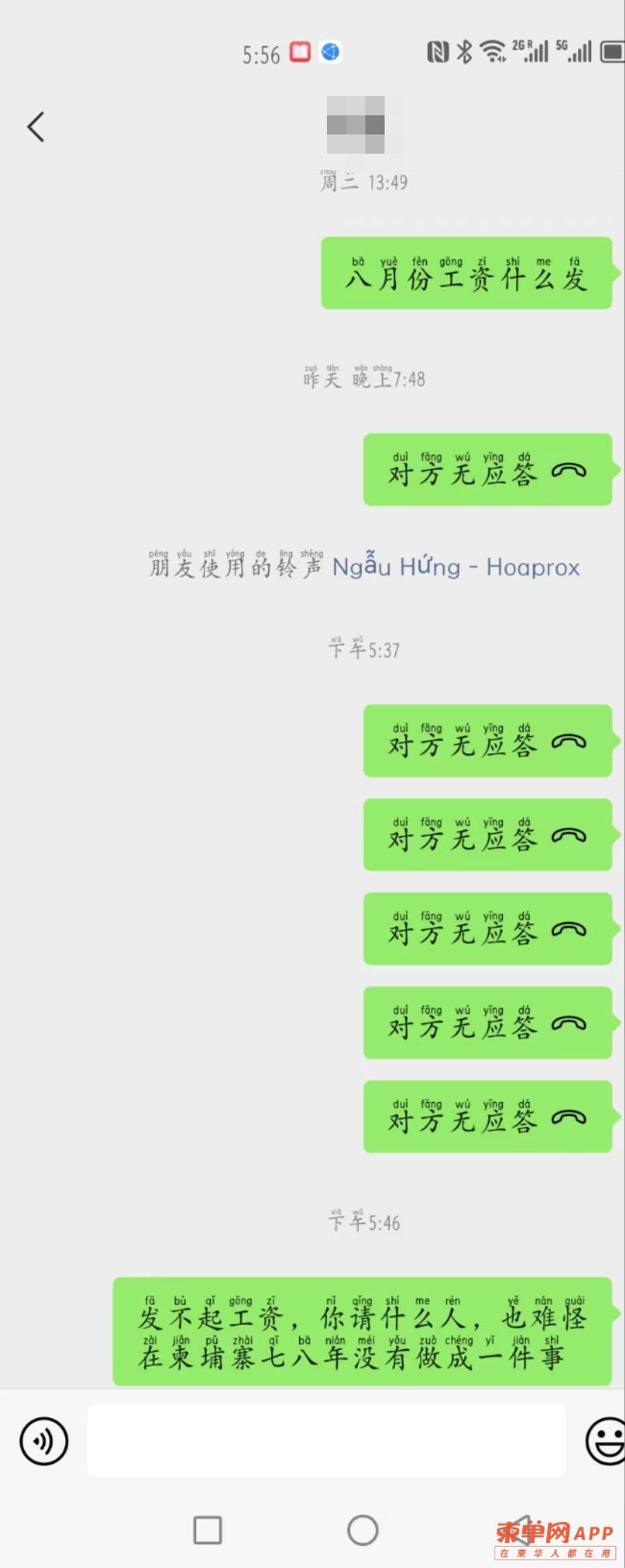Call back from the 昨天 晚上7:48 unanswered call

(x=487, y=470)
